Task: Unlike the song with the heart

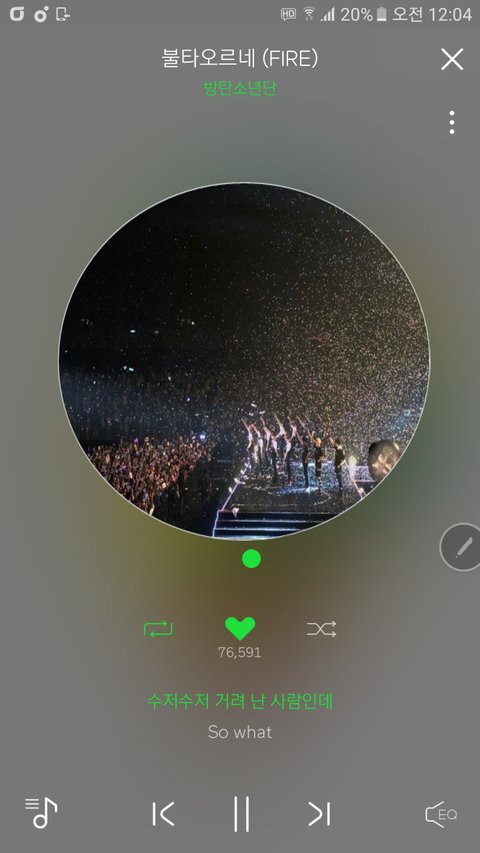Action: (x=240, y=628)
